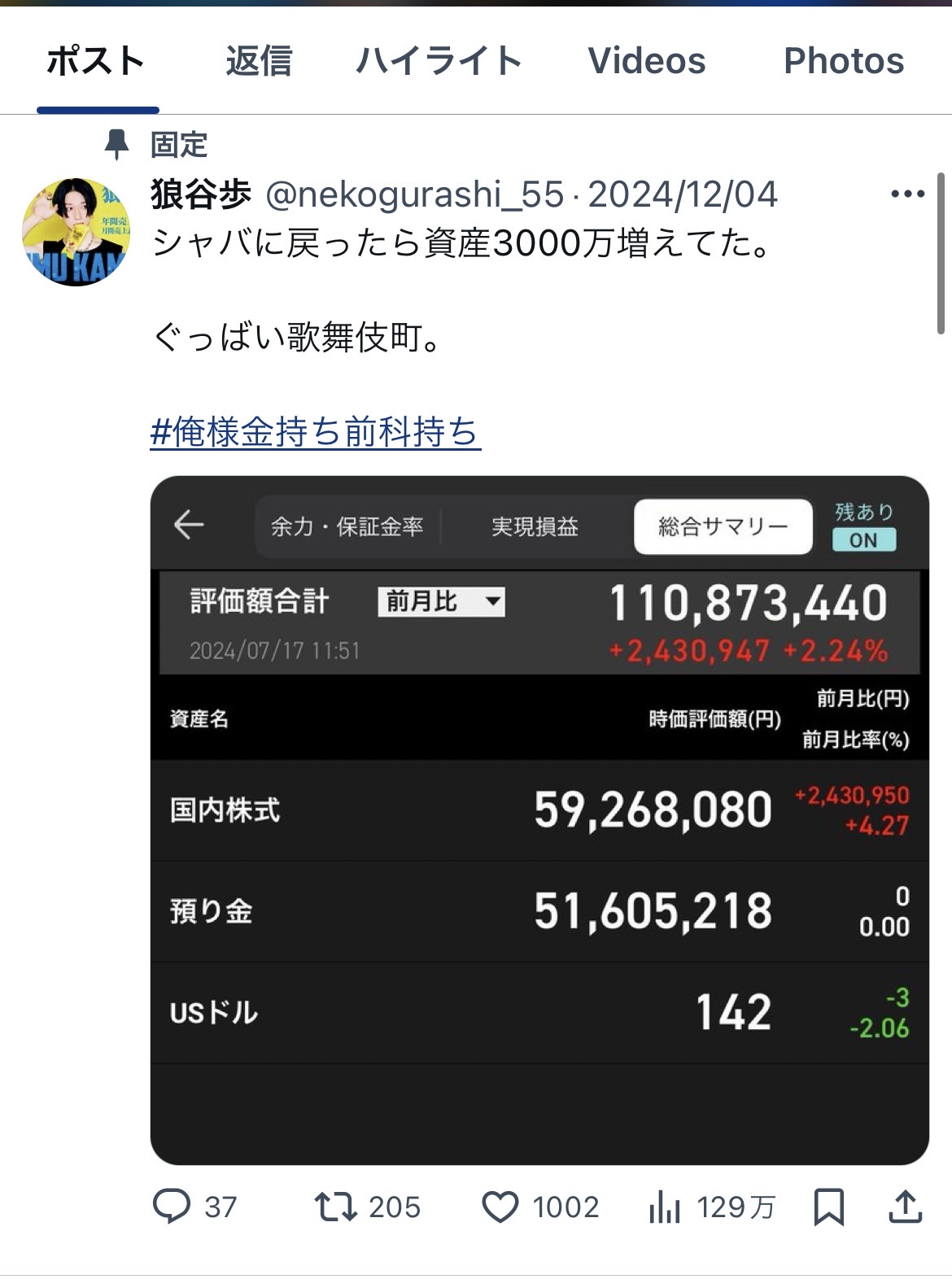This screenshot has height=1279, width=952.
Task: Select the ポスト tab
Action: 96,61
